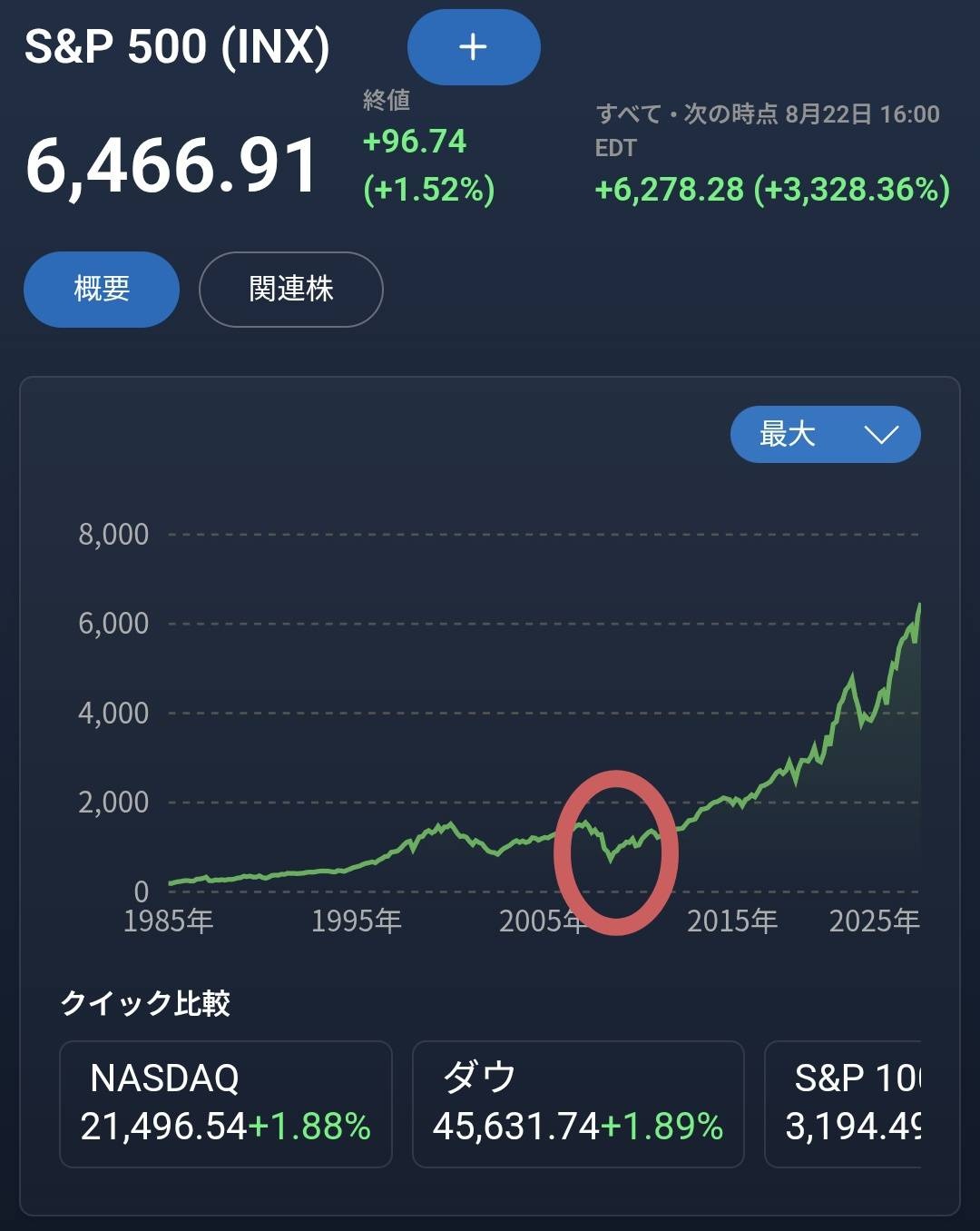The height and width of the screenshot is (1231, 980).
Task: Switch to the 概要 tab
Action: point(102,290)
